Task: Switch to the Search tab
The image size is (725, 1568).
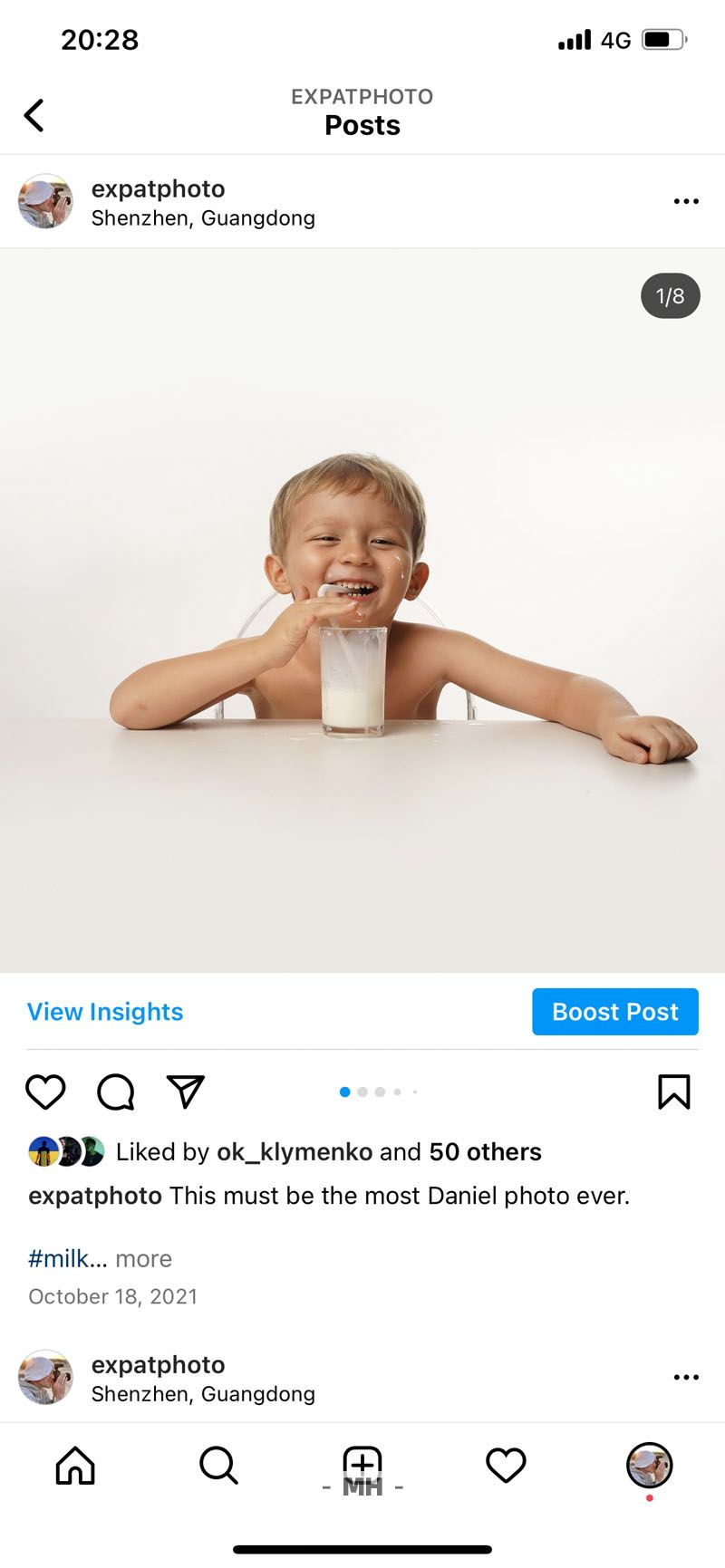Action: (218, 1465)
